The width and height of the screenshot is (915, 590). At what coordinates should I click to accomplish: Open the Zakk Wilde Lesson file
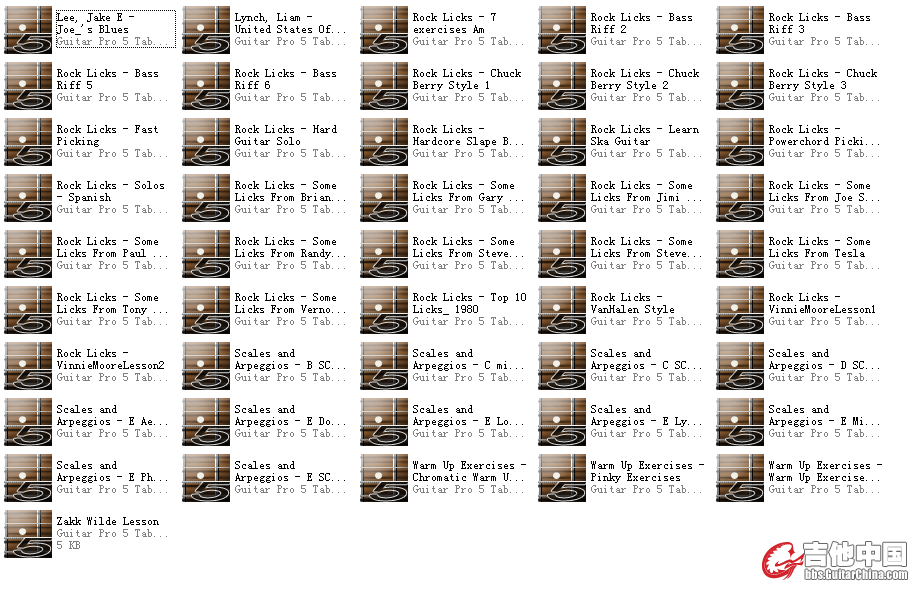(x=28, y=534)
